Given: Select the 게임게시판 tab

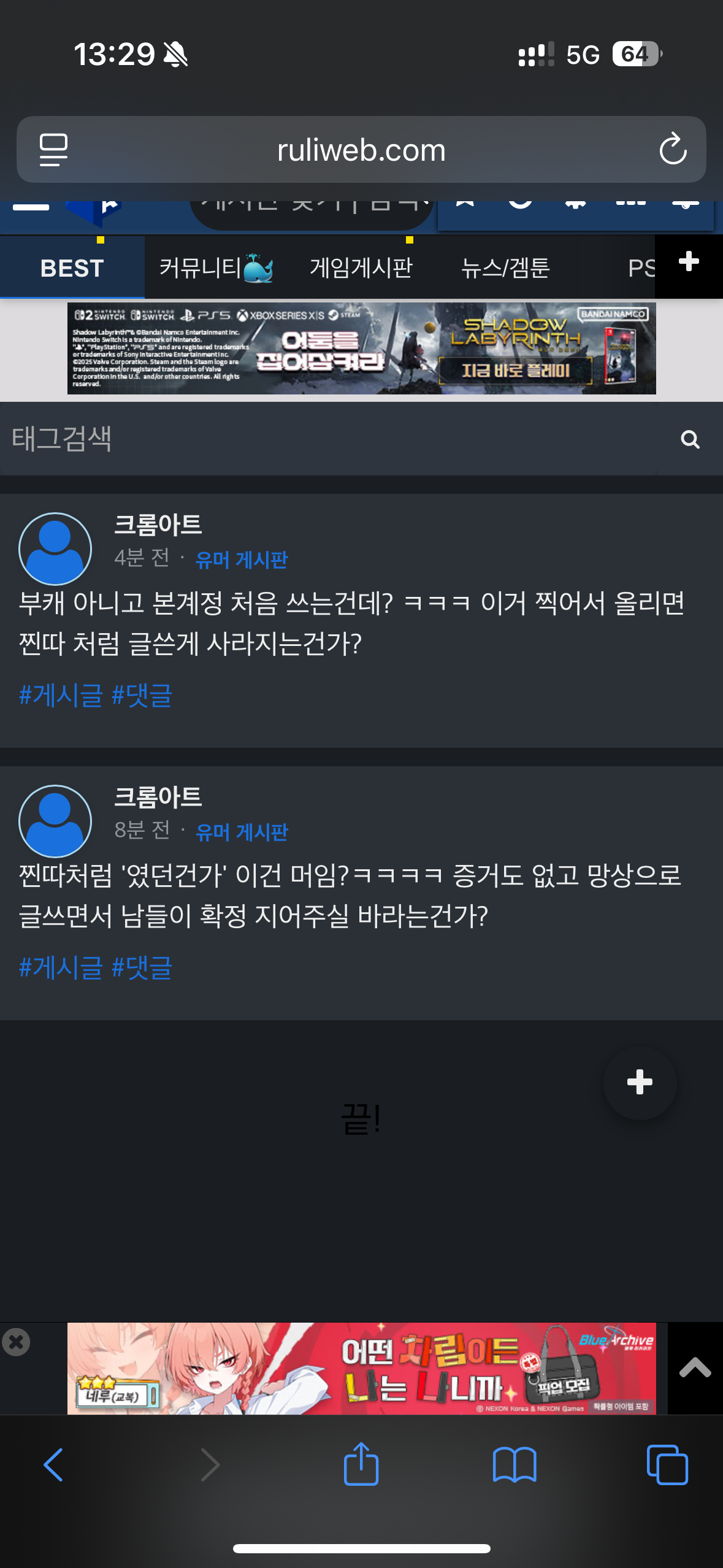Looking at the screenshot, I should [x=361, y=268].
